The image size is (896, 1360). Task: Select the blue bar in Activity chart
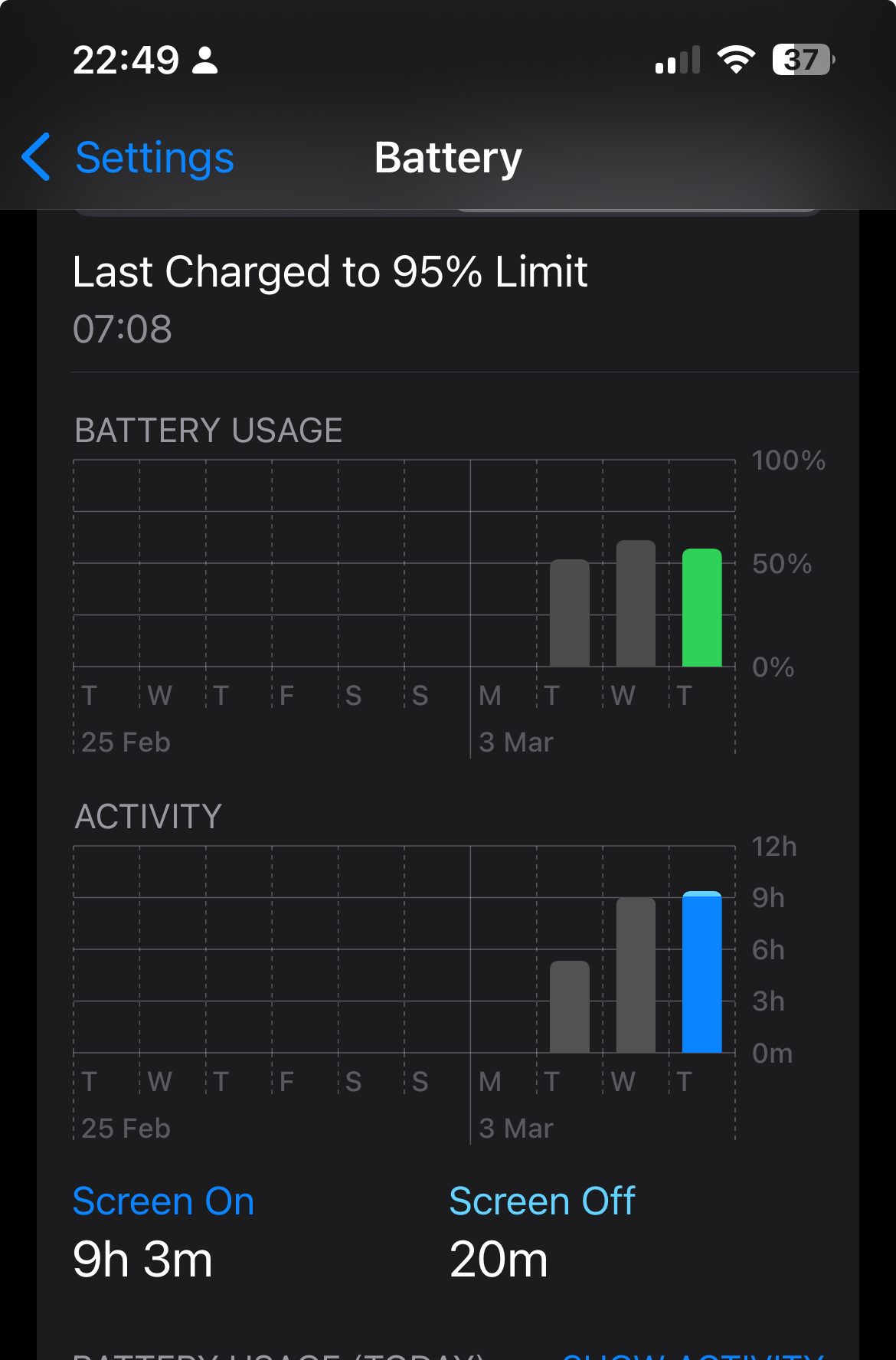click(701, 973)
